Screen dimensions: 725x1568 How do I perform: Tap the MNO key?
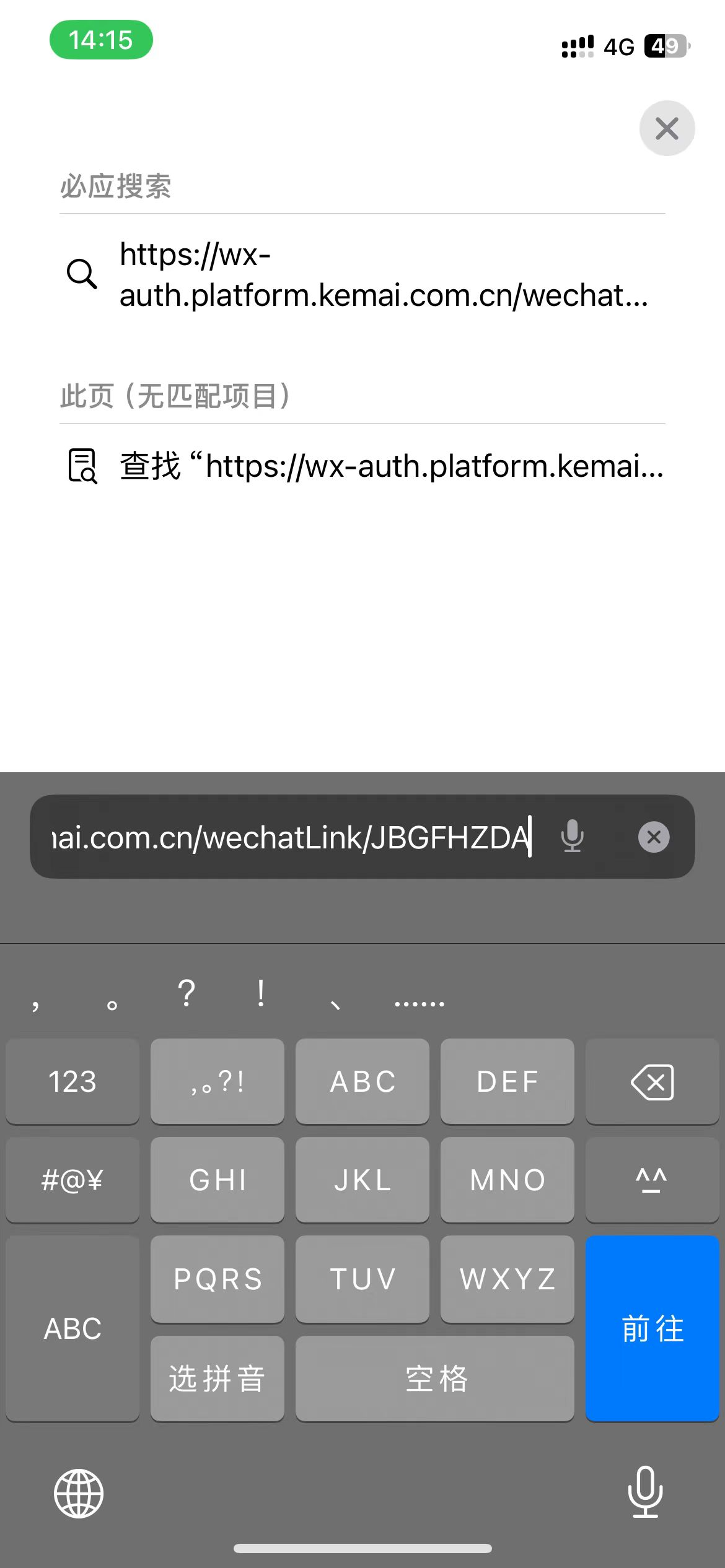tap(507, 1180)
